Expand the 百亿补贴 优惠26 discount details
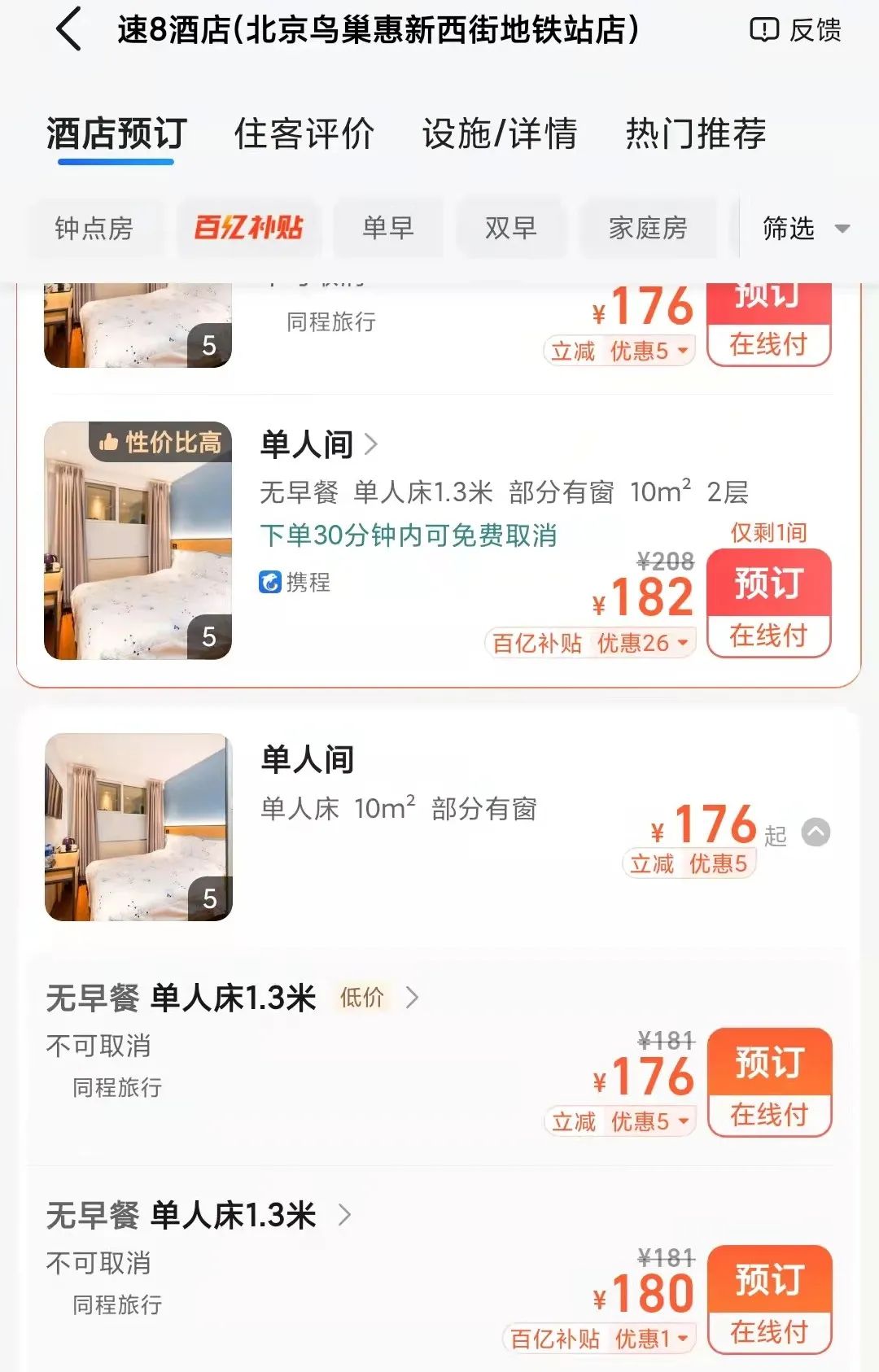The width and height of the screenshot is (879, 1372). click(591, 643)
